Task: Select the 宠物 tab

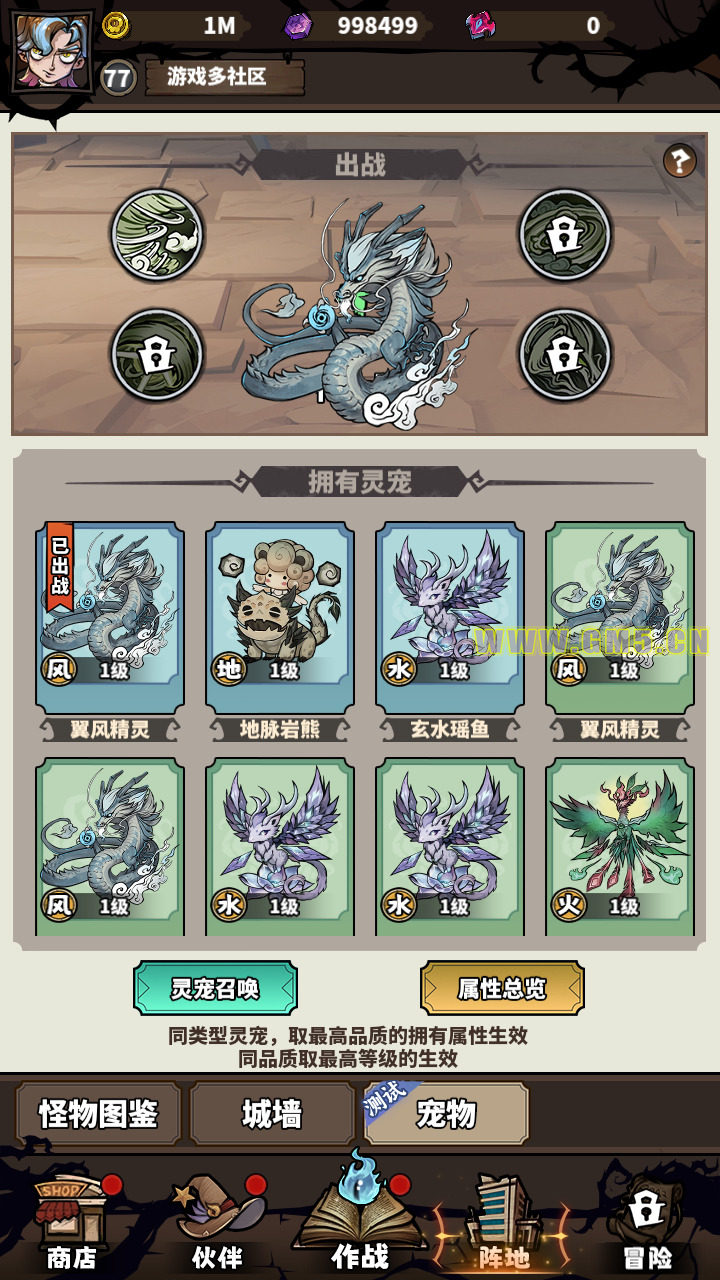Action: (x=446, y=1113)
